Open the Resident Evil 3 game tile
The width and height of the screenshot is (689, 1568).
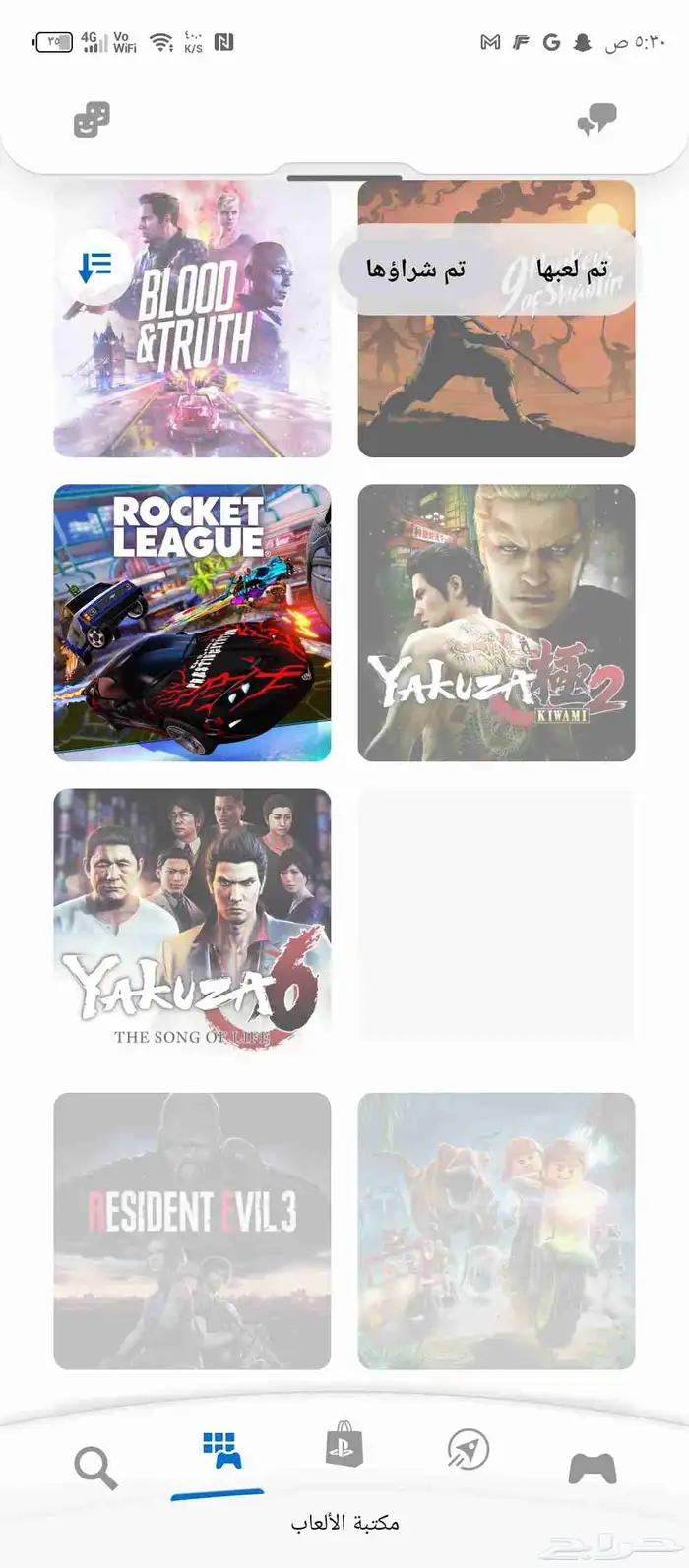click(192, 1231)
